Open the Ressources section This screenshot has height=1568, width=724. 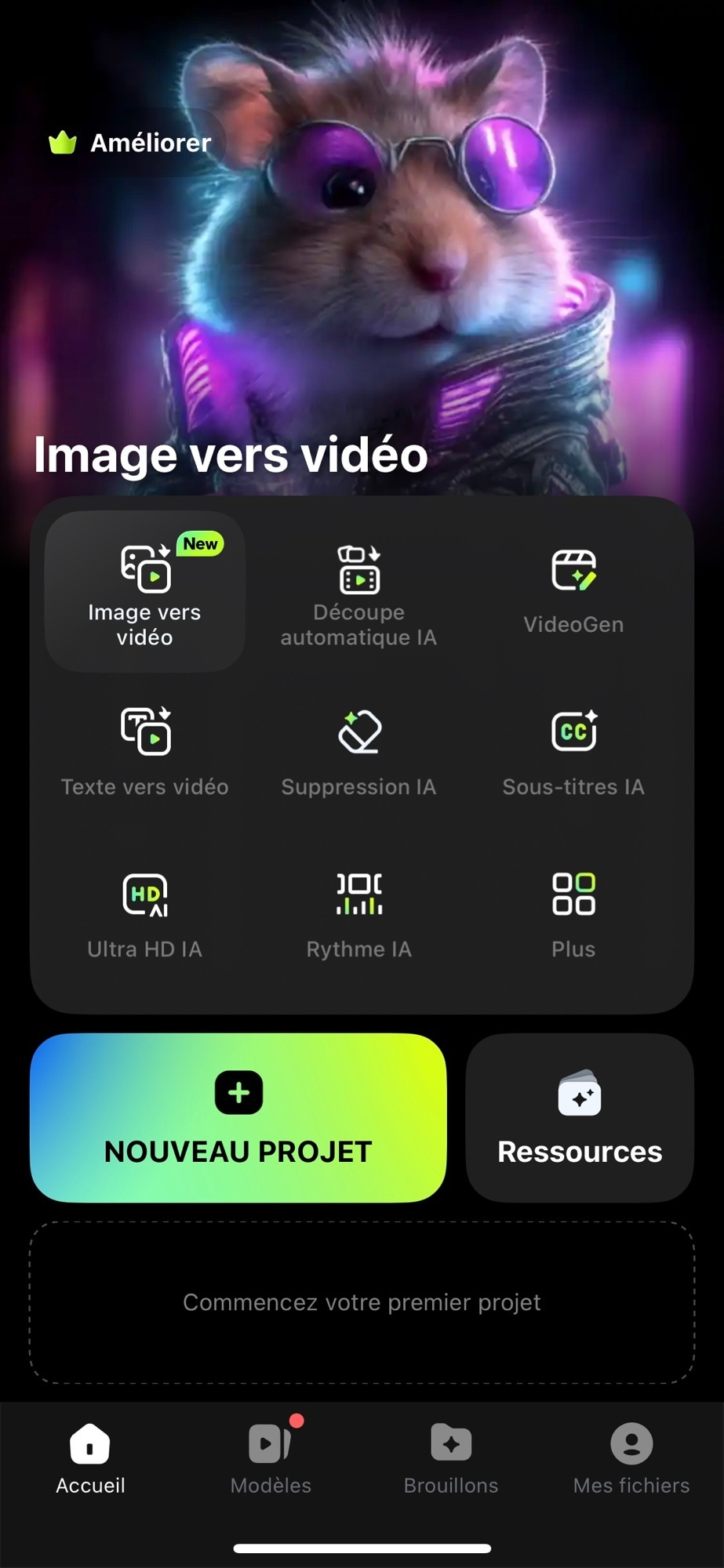pos(580,1118)
